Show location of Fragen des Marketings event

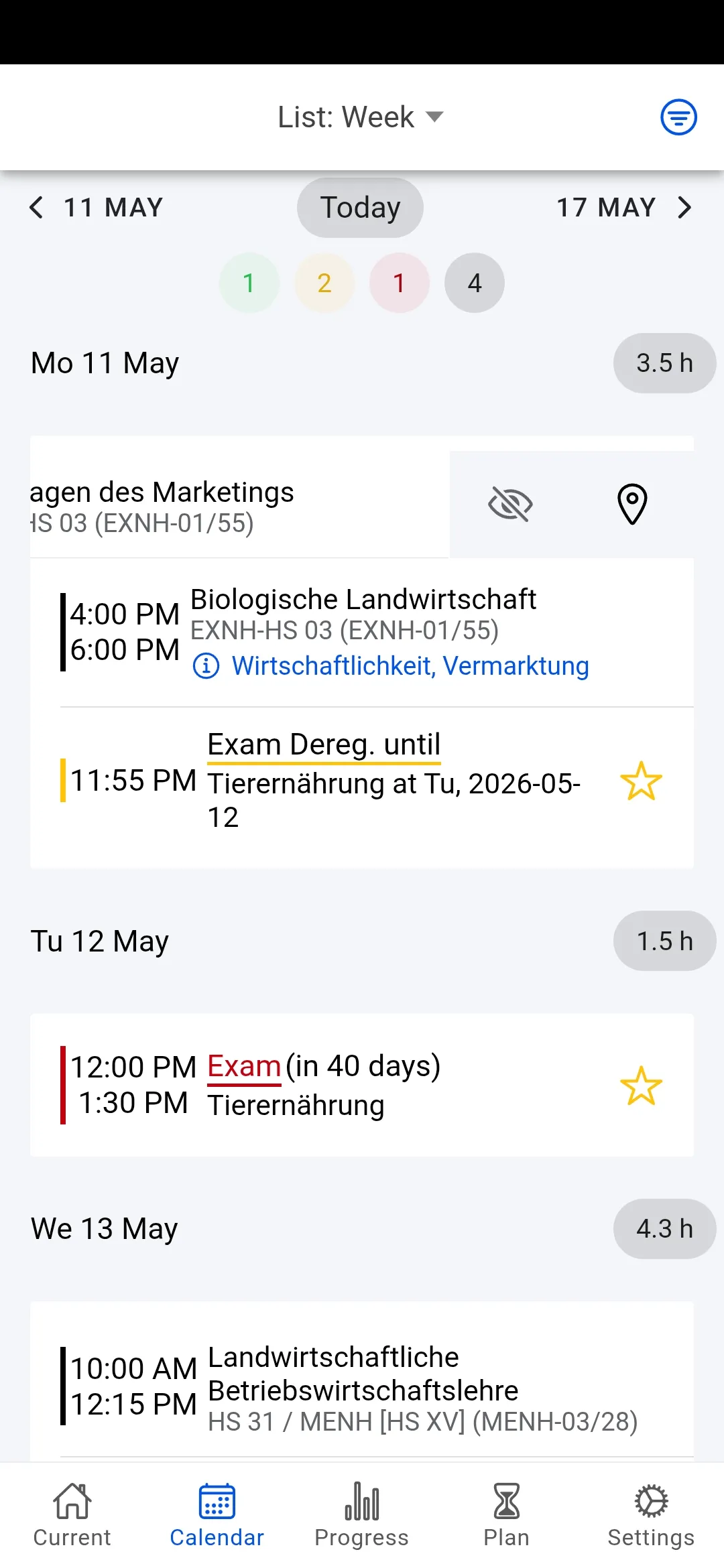(632, 505)
